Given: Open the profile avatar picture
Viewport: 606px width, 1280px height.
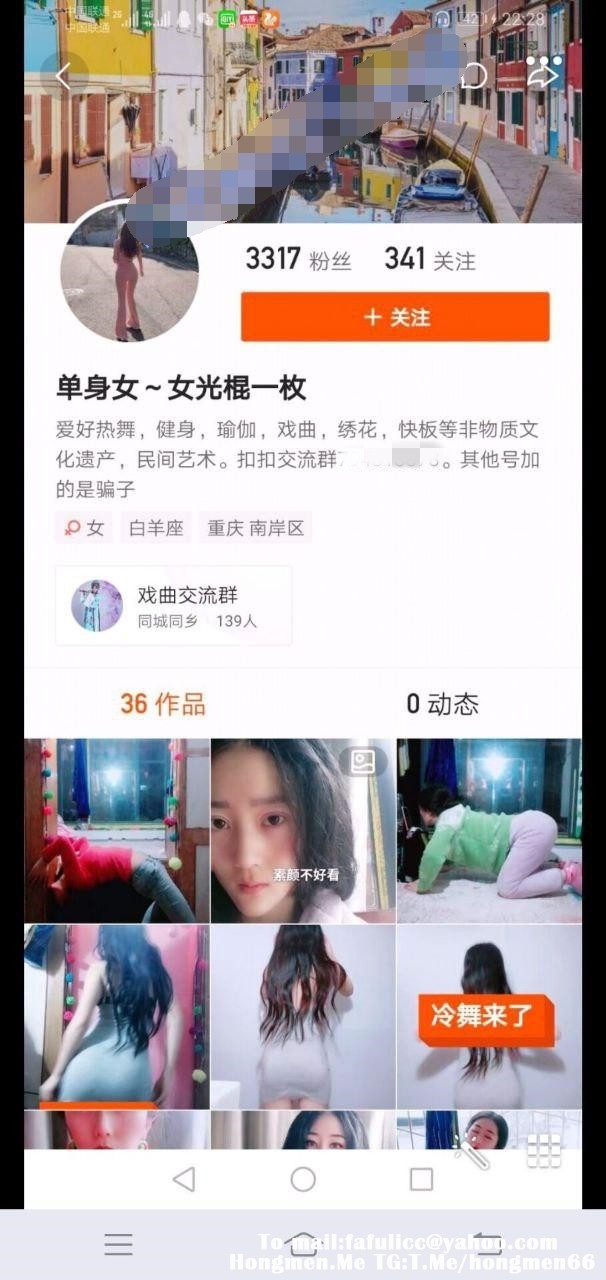Looking at the screenshot, I should 129,273.
